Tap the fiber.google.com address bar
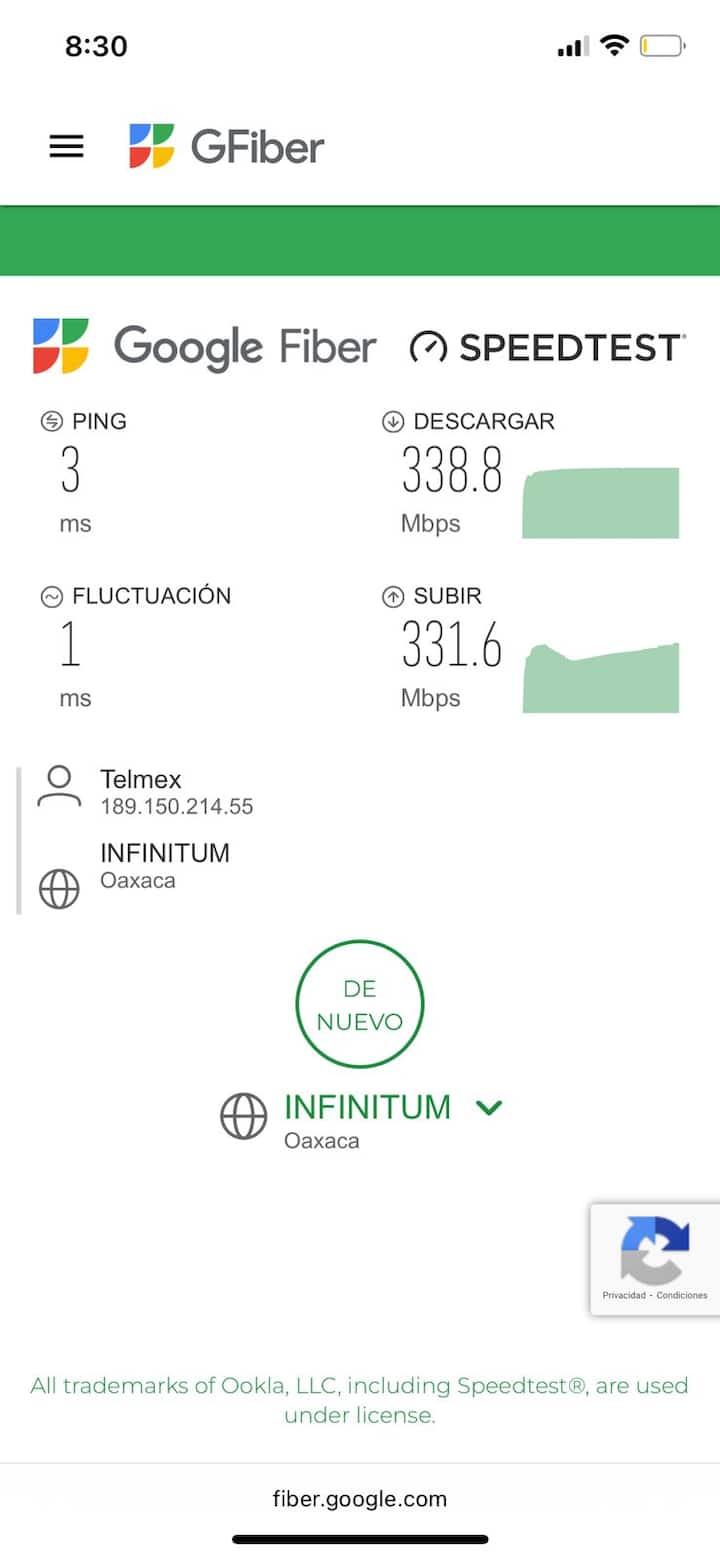This screenshot has height=1559, width=720. coord(360,1498)
